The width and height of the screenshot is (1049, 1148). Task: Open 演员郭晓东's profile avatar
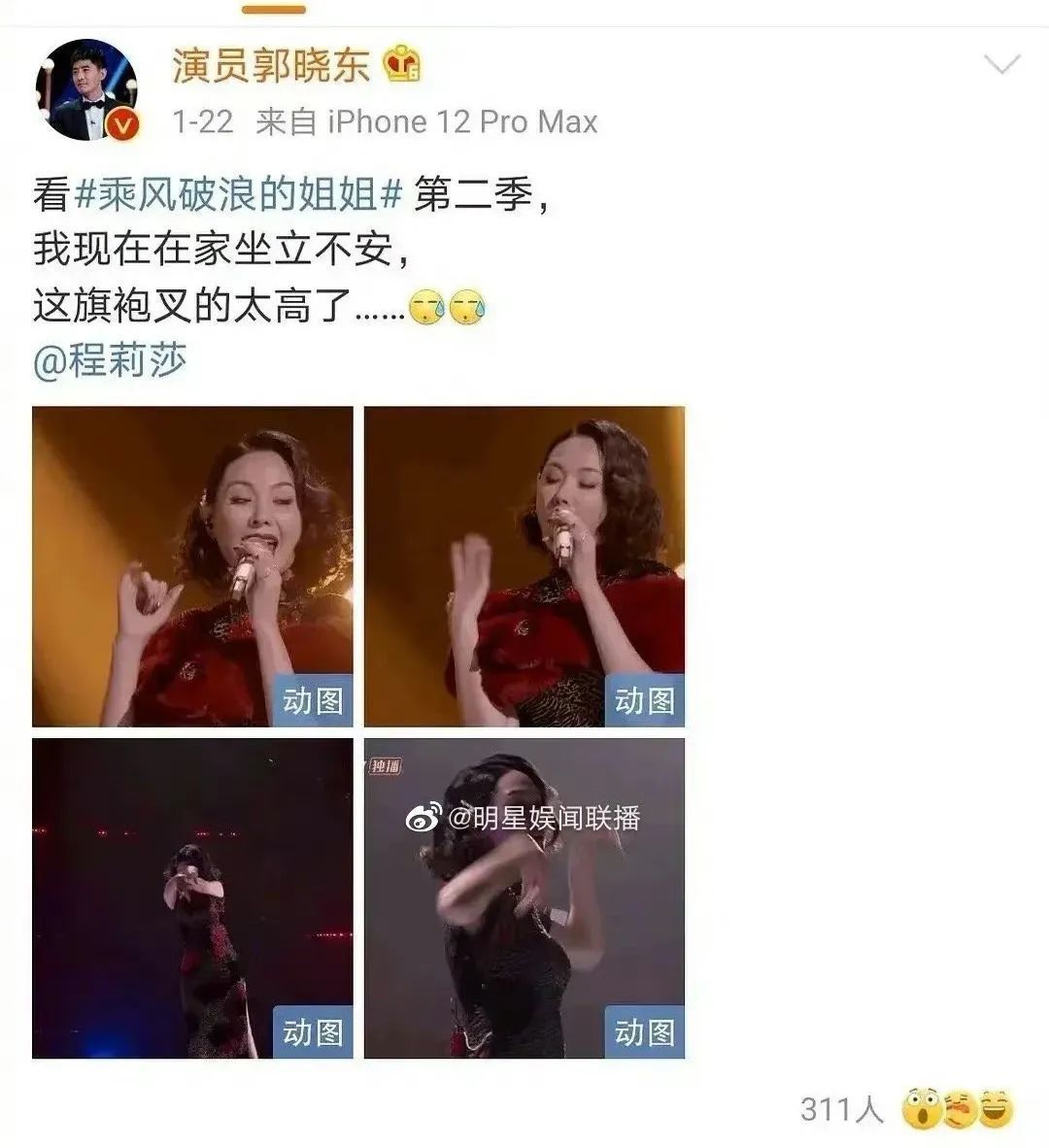click(x=86, y=90)
